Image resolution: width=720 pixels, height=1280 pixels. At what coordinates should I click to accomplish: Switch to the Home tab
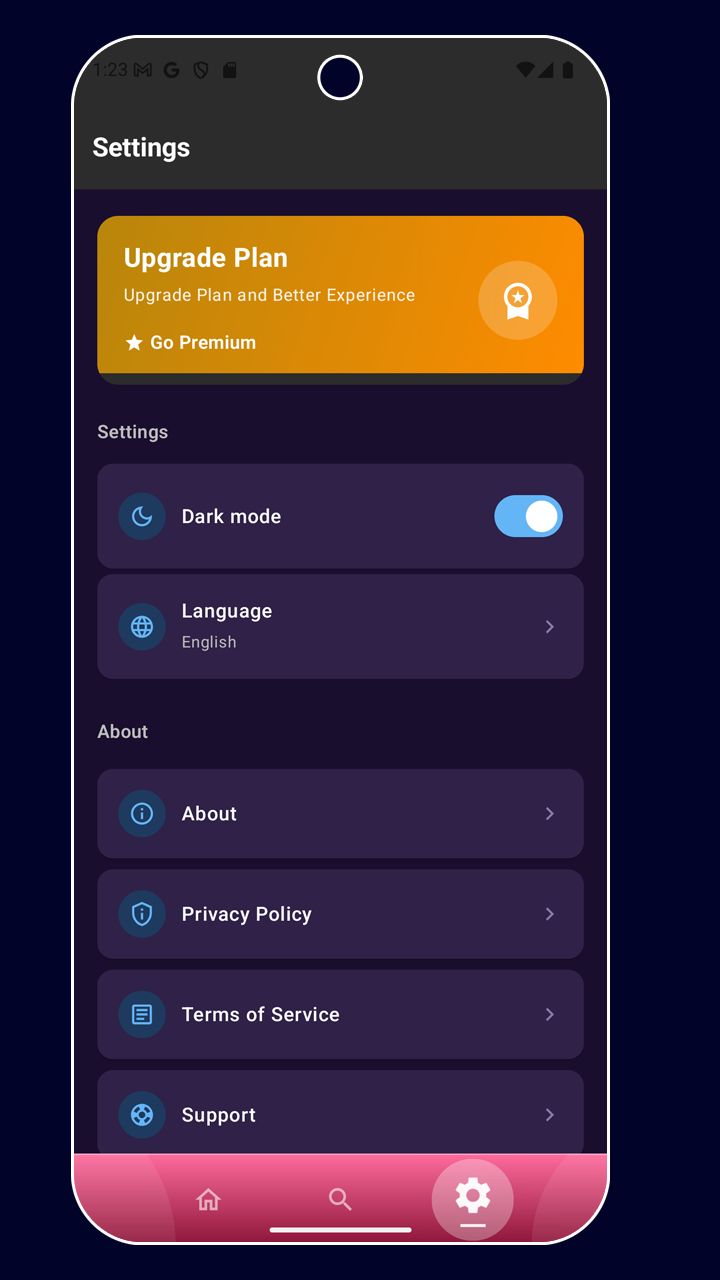click(208, 1199)
